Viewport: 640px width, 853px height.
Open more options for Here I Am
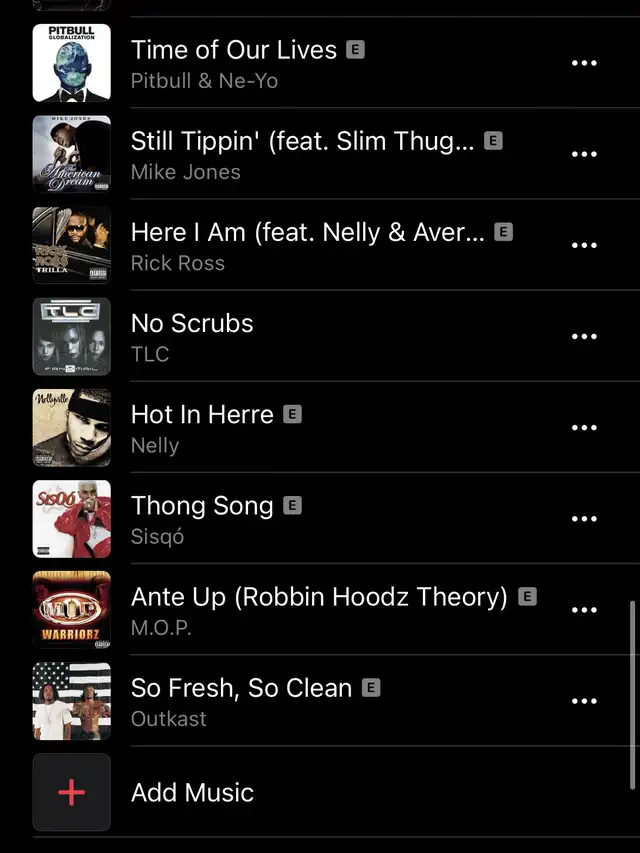point(584,245)
